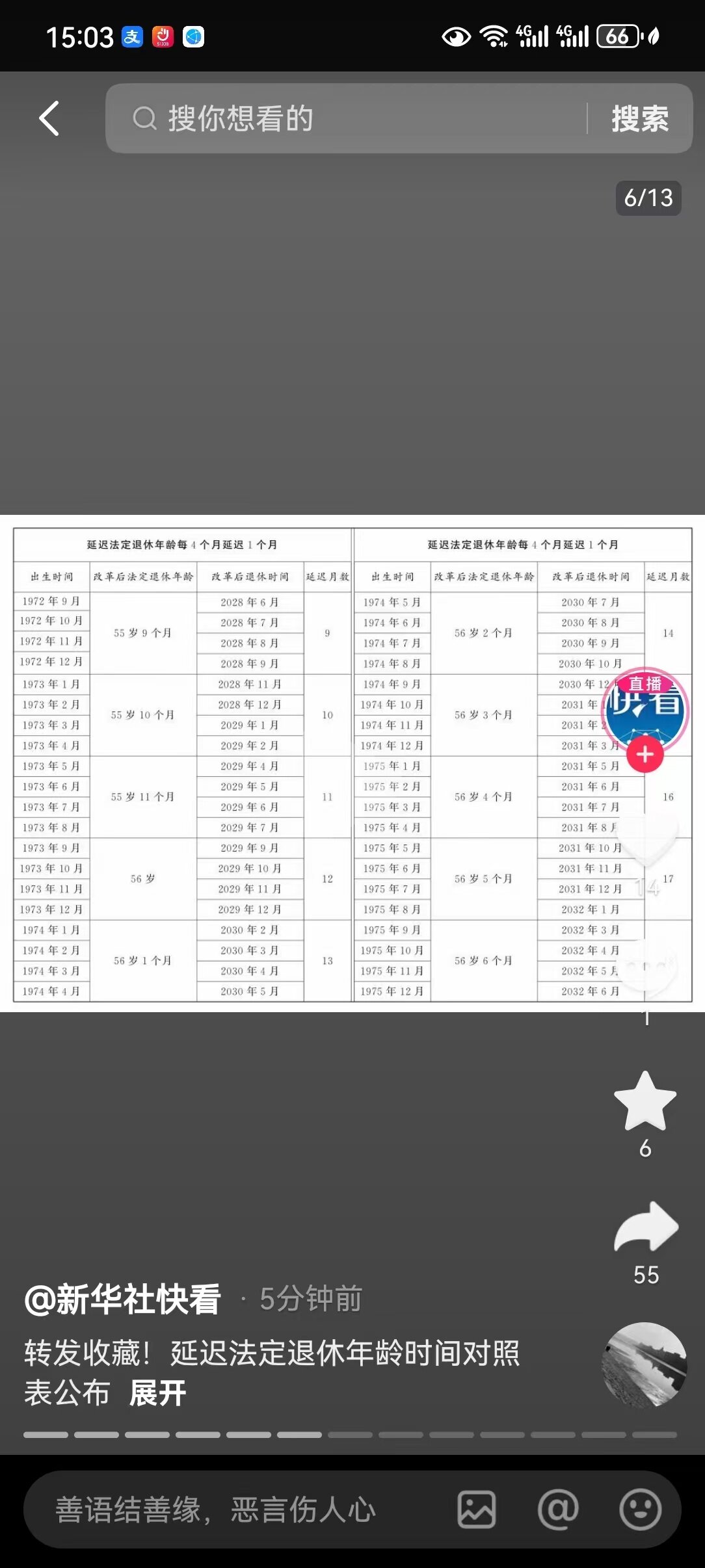This screenshot has height=1568, width=705.
Task: Tap the search box placeholder 搜你想看的
Action: click(241, 118)
